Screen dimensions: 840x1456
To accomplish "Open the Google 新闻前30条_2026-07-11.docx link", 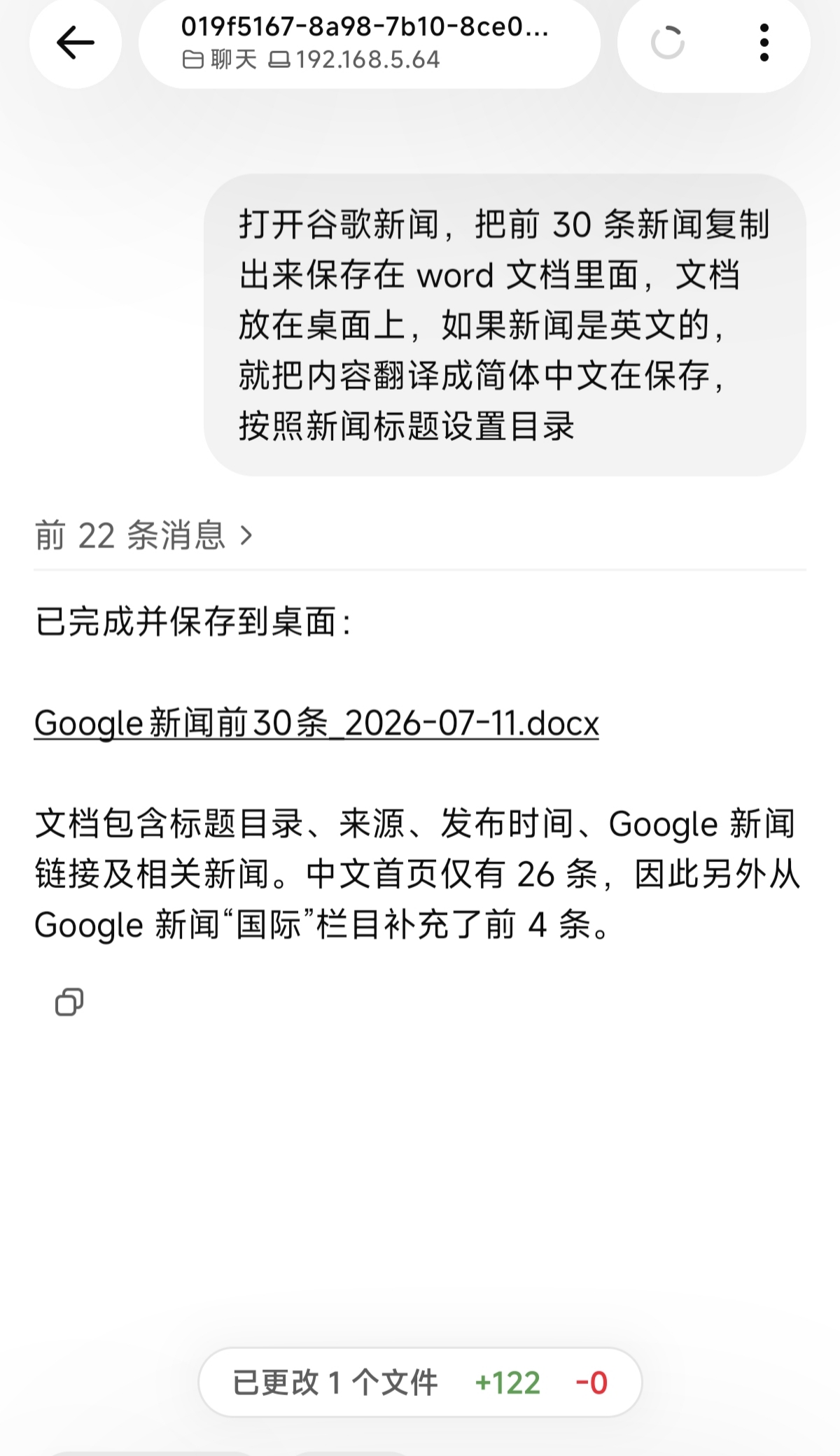I will click(316, 723).
